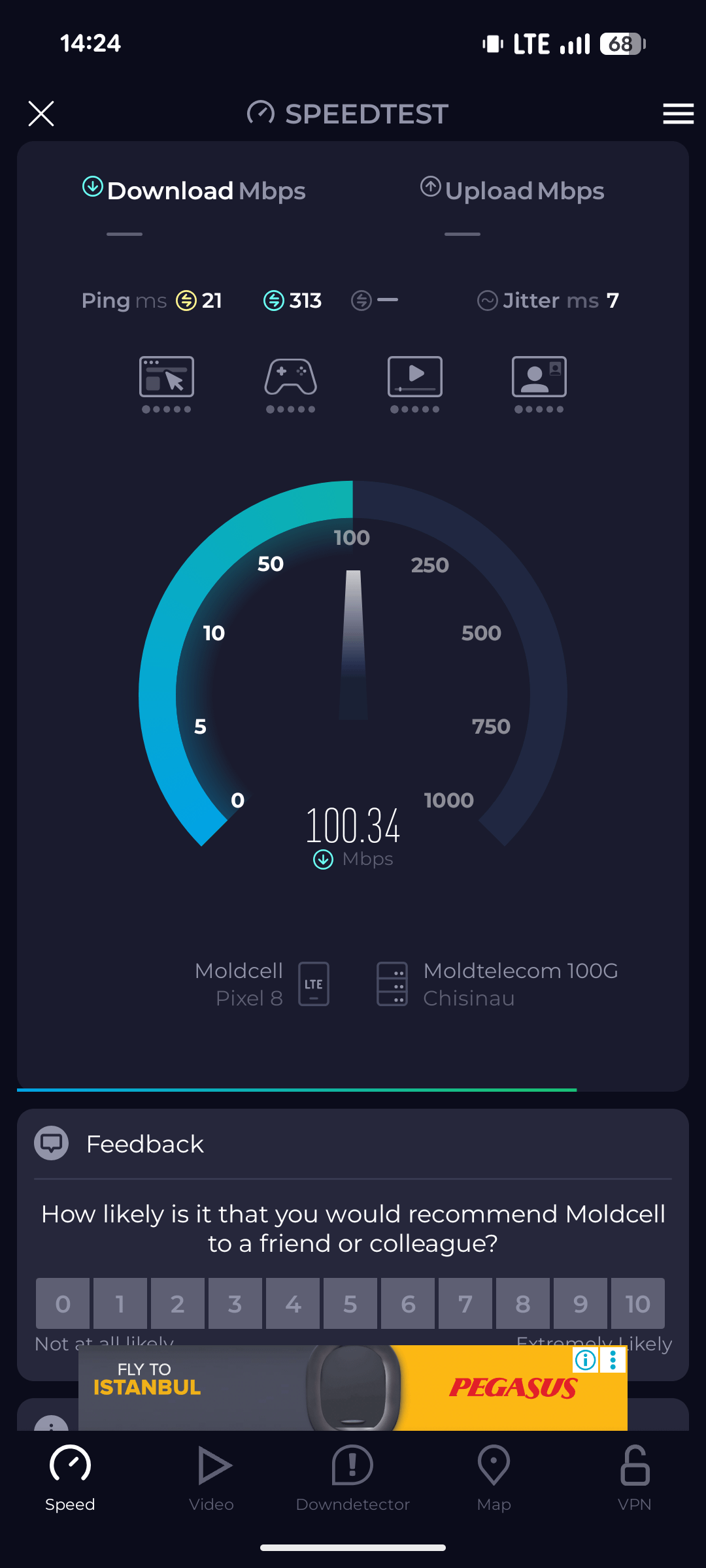The height and width of the screenshot is (1568, 706).
Task: Pick feedback score 3
Action: (235, 1304)
